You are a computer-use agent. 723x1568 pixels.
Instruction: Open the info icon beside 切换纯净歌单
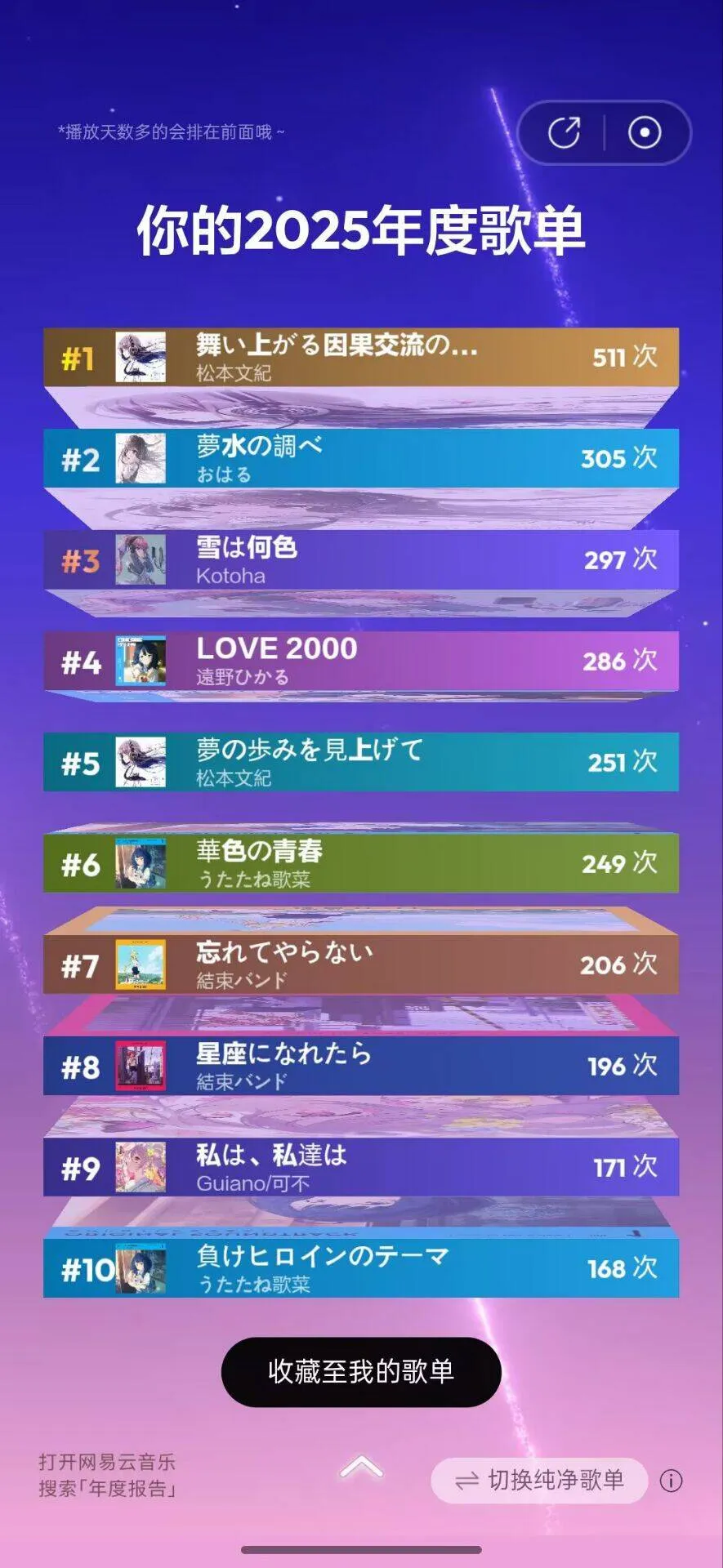coord(671,1481)
